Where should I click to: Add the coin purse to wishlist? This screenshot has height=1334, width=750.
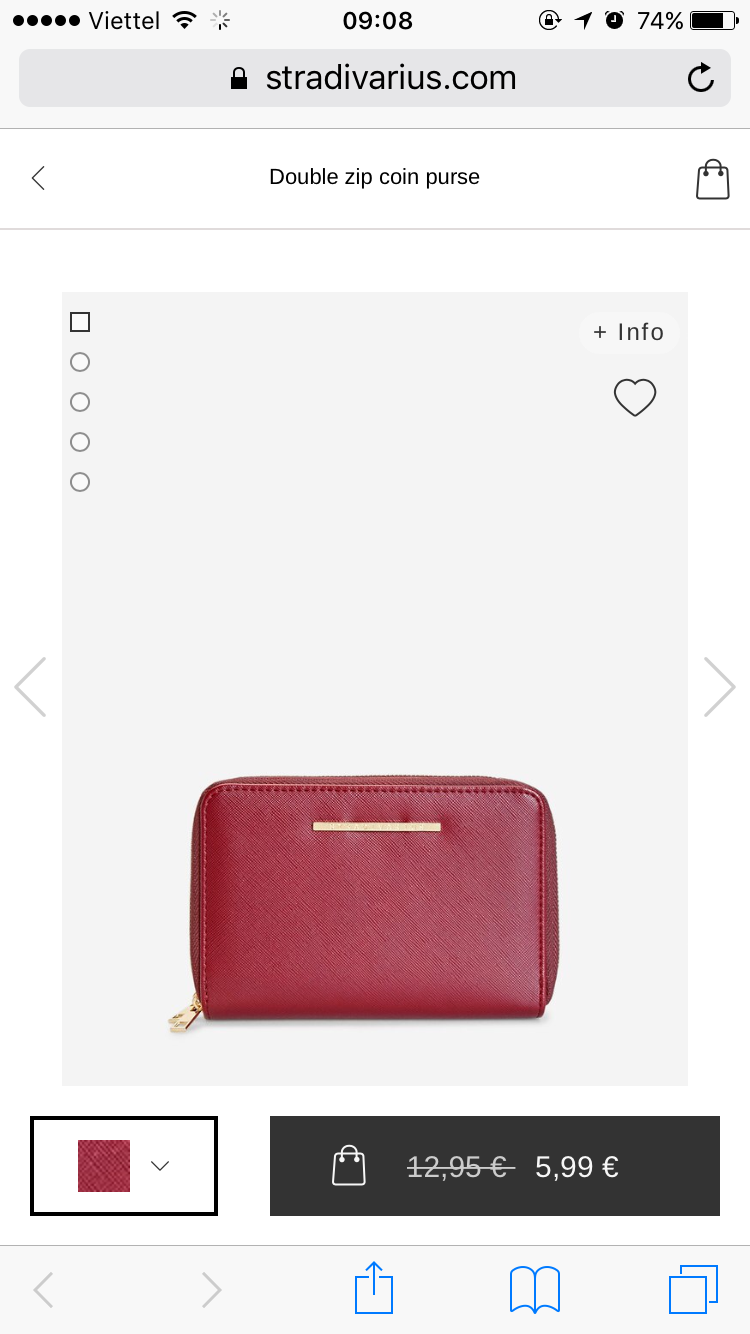[x=634, y=397]
